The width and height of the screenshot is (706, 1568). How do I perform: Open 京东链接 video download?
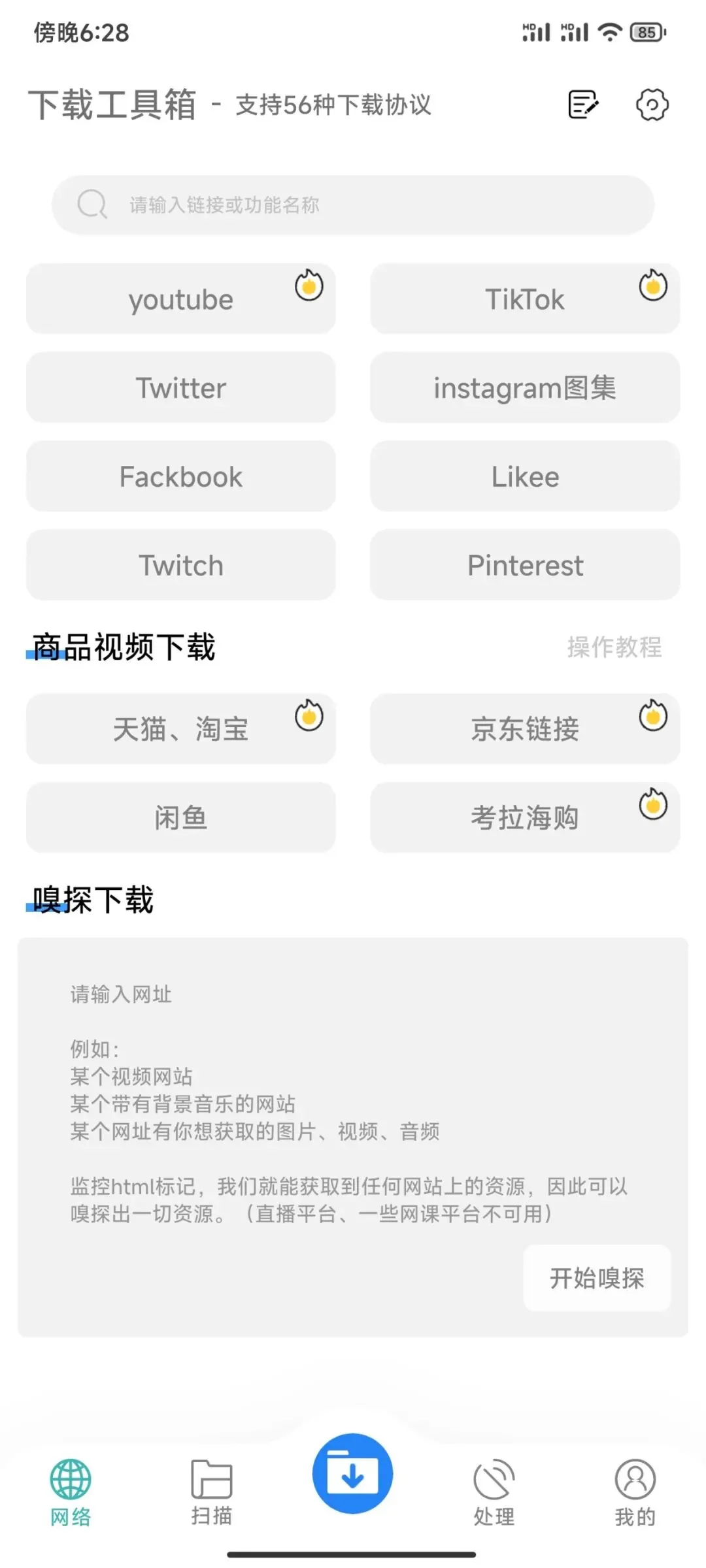(x=525, y=729)
